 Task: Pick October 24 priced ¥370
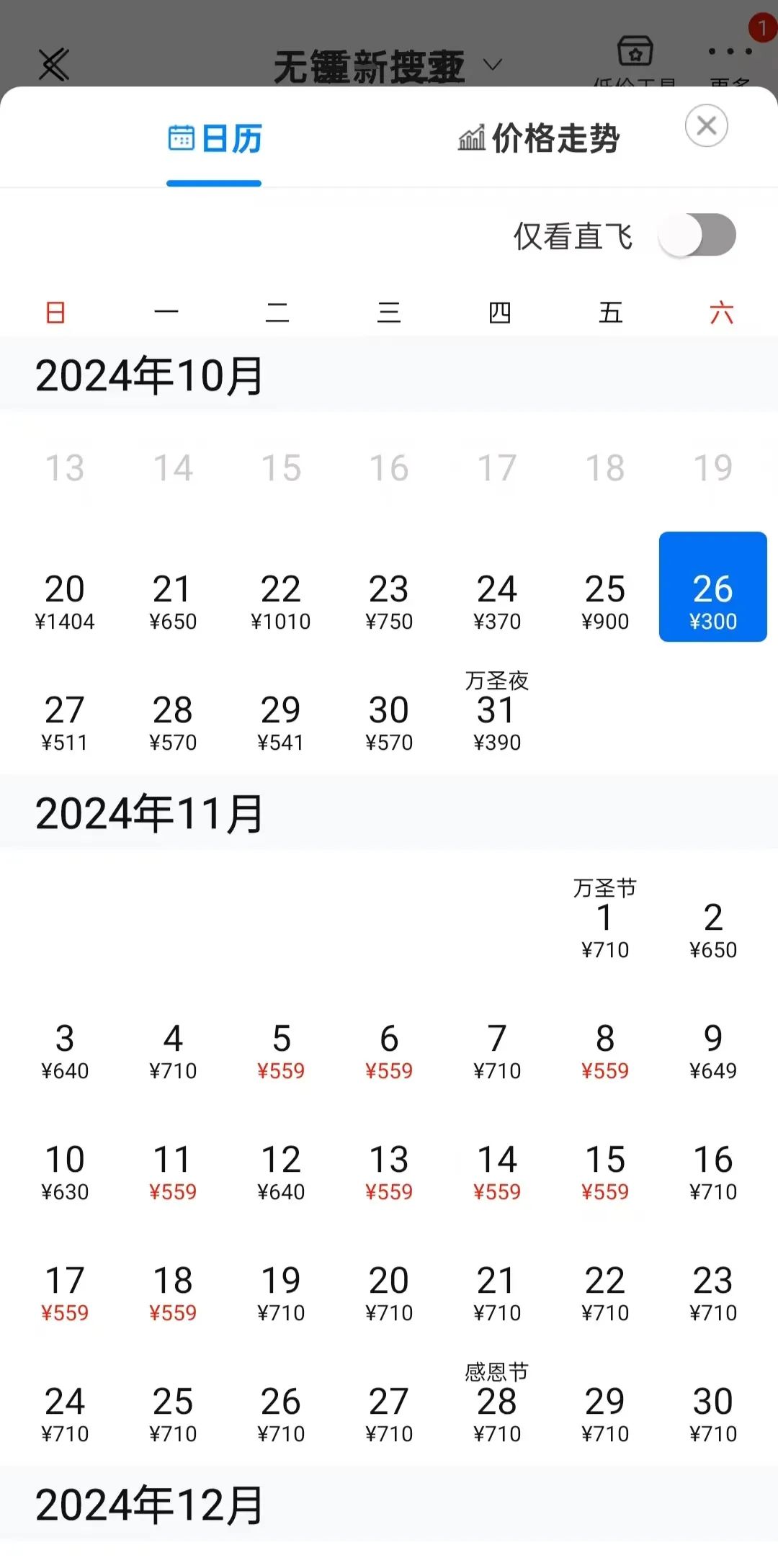point(497,601)
